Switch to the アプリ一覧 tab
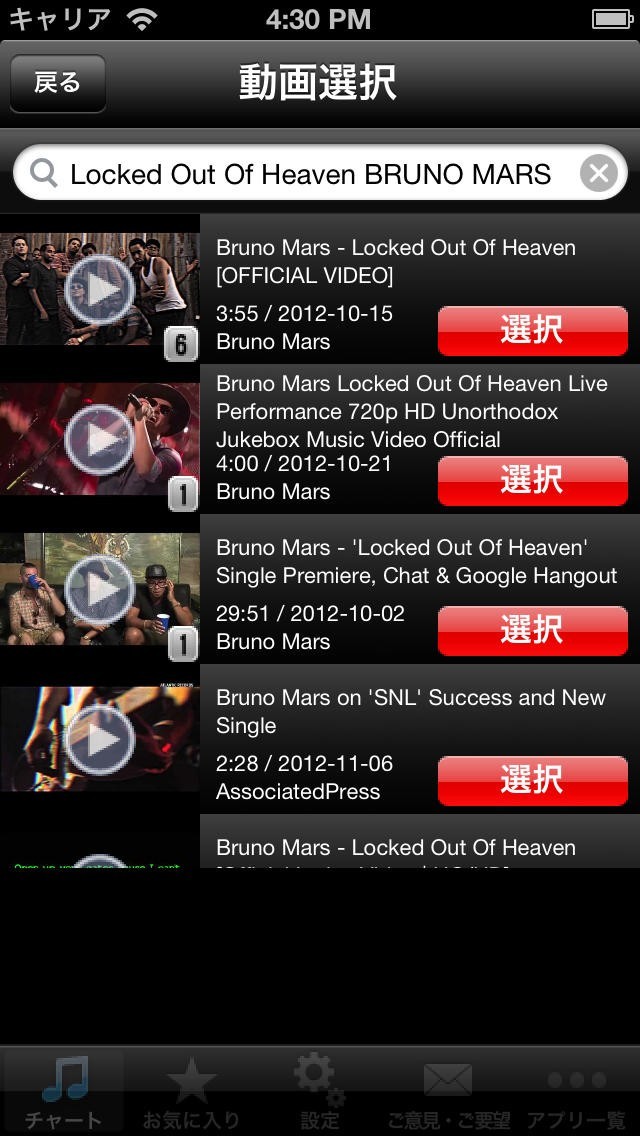The image size is (640, 1136). point(576,1091)
